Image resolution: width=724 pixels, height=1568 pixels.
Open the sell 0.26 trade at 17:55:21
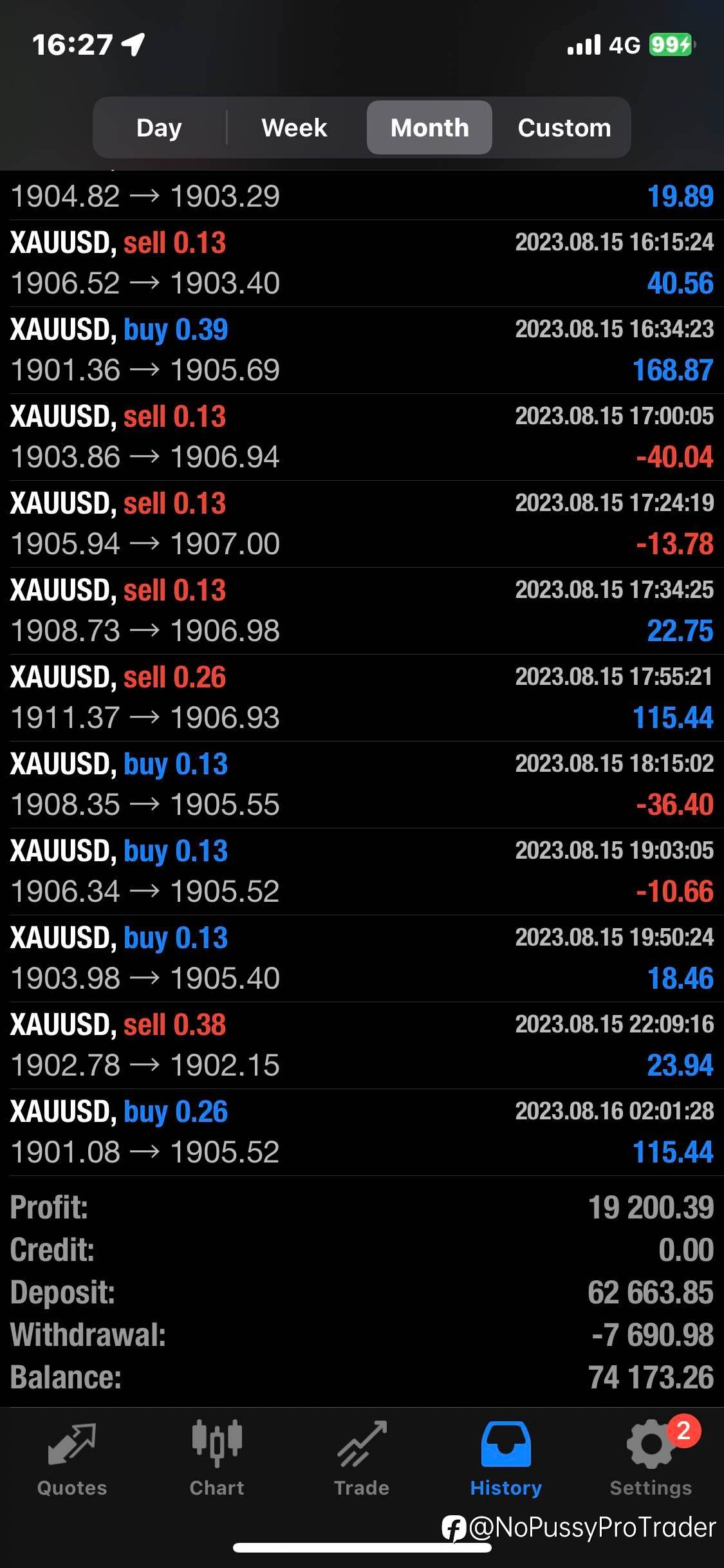(x=362, y=698)
